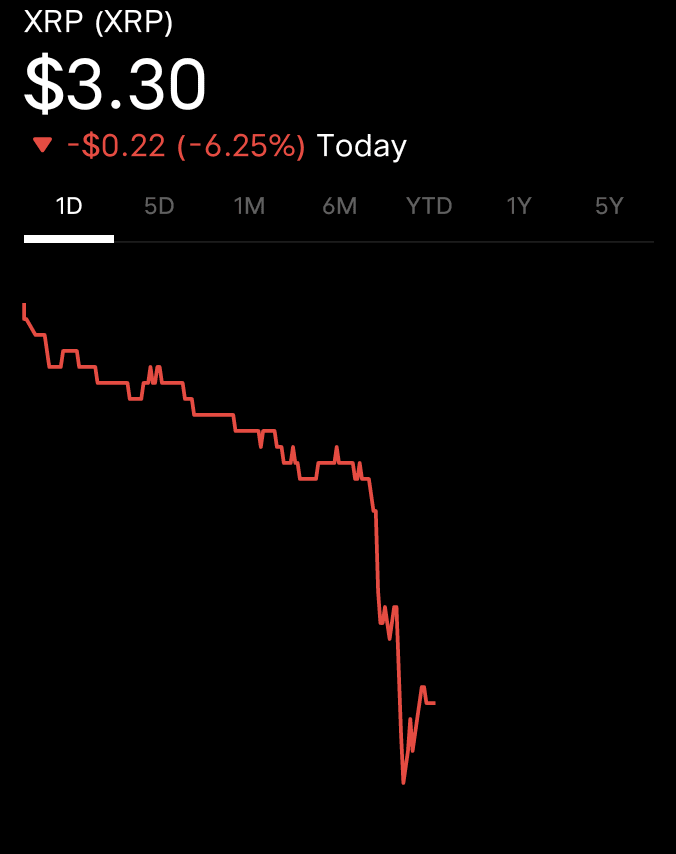The image size is (676, 854).
Task: View the YTD price history
Action: pos(429,207)
